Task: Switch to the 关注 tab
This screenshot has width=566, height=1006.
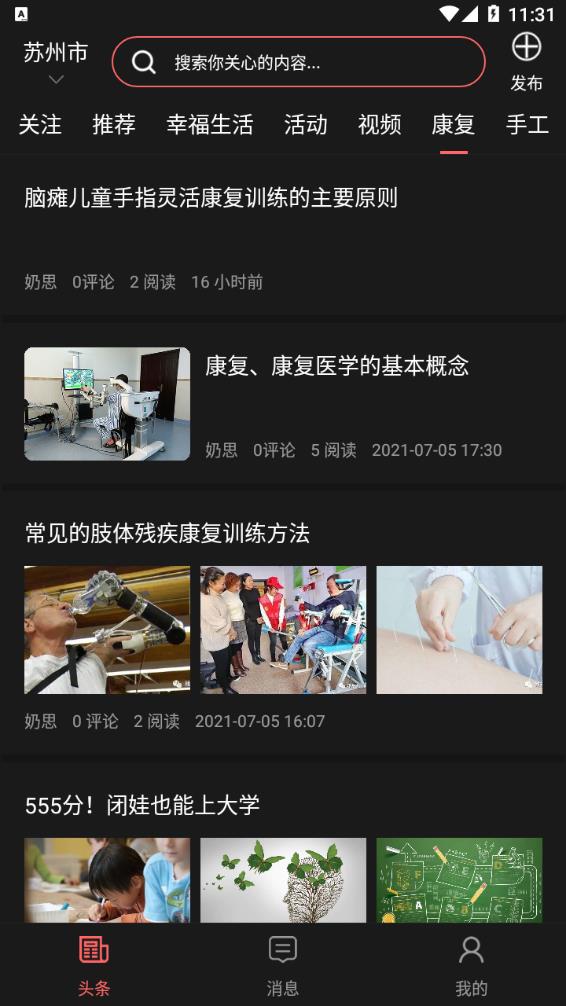Action: (40, 124)
